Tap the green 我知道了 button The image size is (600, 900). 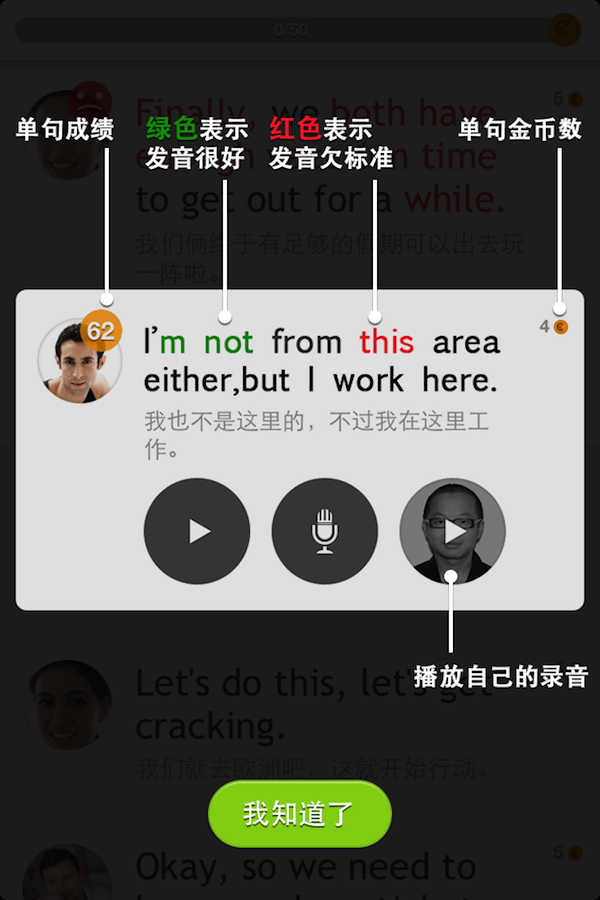[x=299, y=814]
